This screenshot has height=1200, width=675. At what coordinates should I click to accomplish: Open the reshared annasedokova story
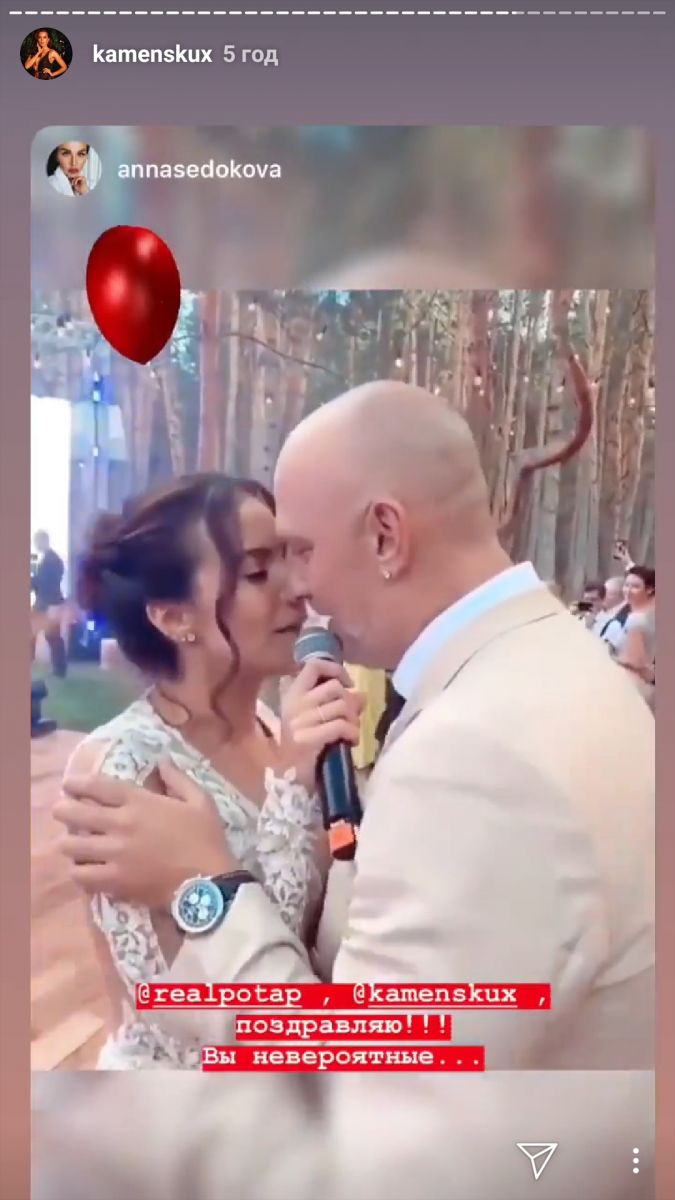coord(199,170)
